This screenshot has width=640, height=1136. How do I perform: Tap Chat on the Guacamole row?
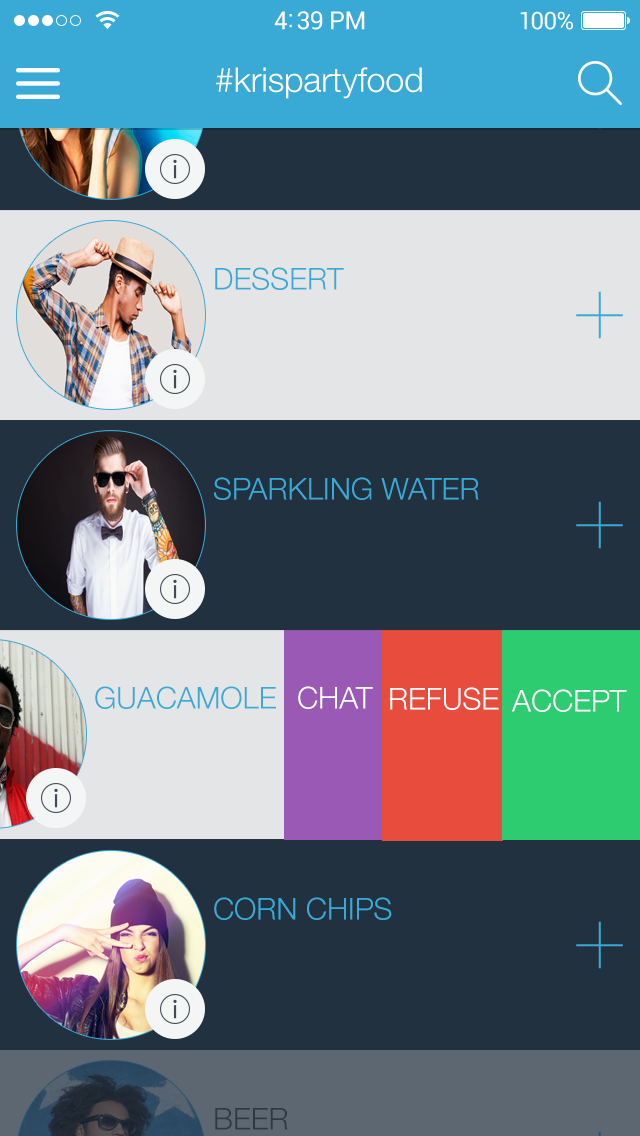tap(333, 735)
